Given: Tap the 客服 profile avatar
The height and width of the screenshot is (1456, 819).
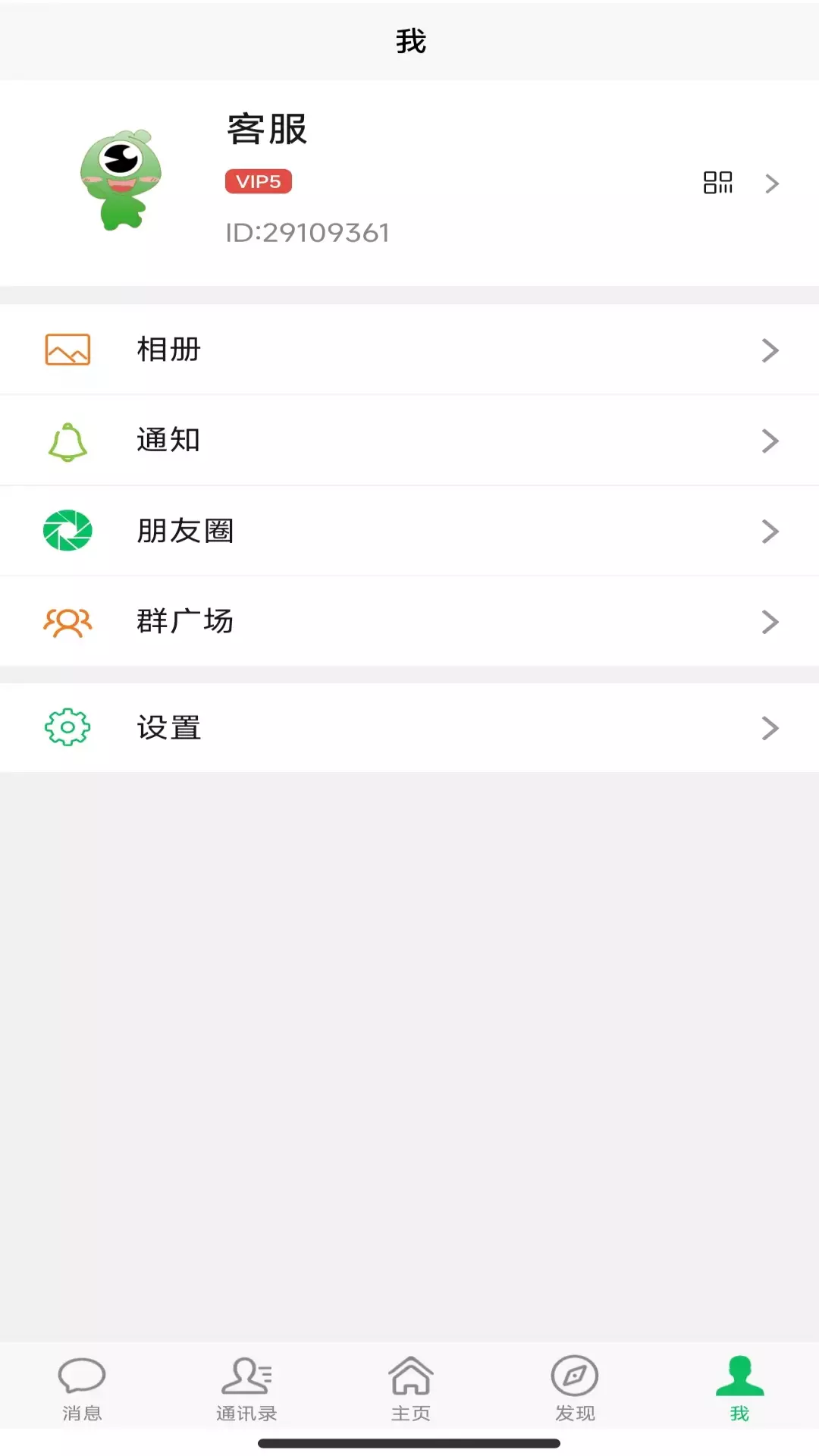Looking at the screenshot, I should (x=121, y=180).
